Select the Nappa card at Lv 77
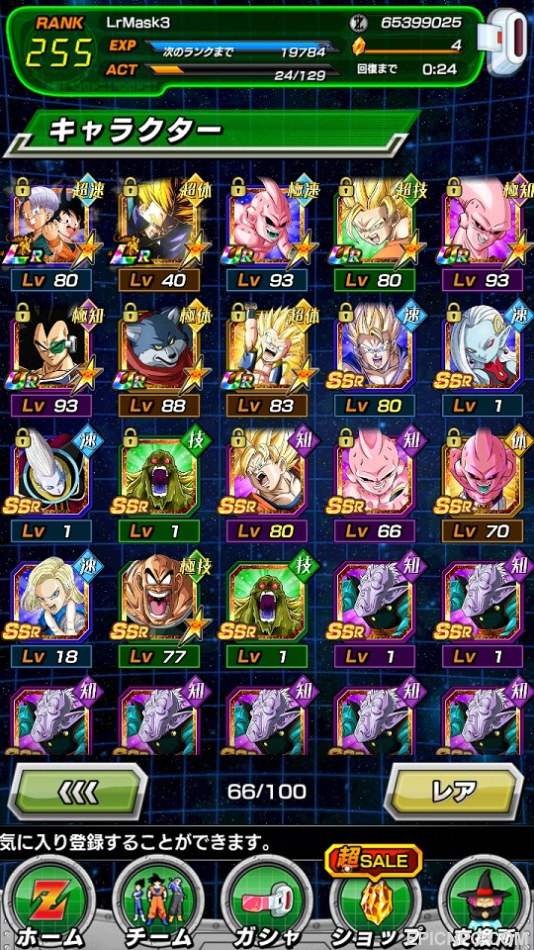The width and height of the screenshot is (534, 950). click(x=159, y=611)
